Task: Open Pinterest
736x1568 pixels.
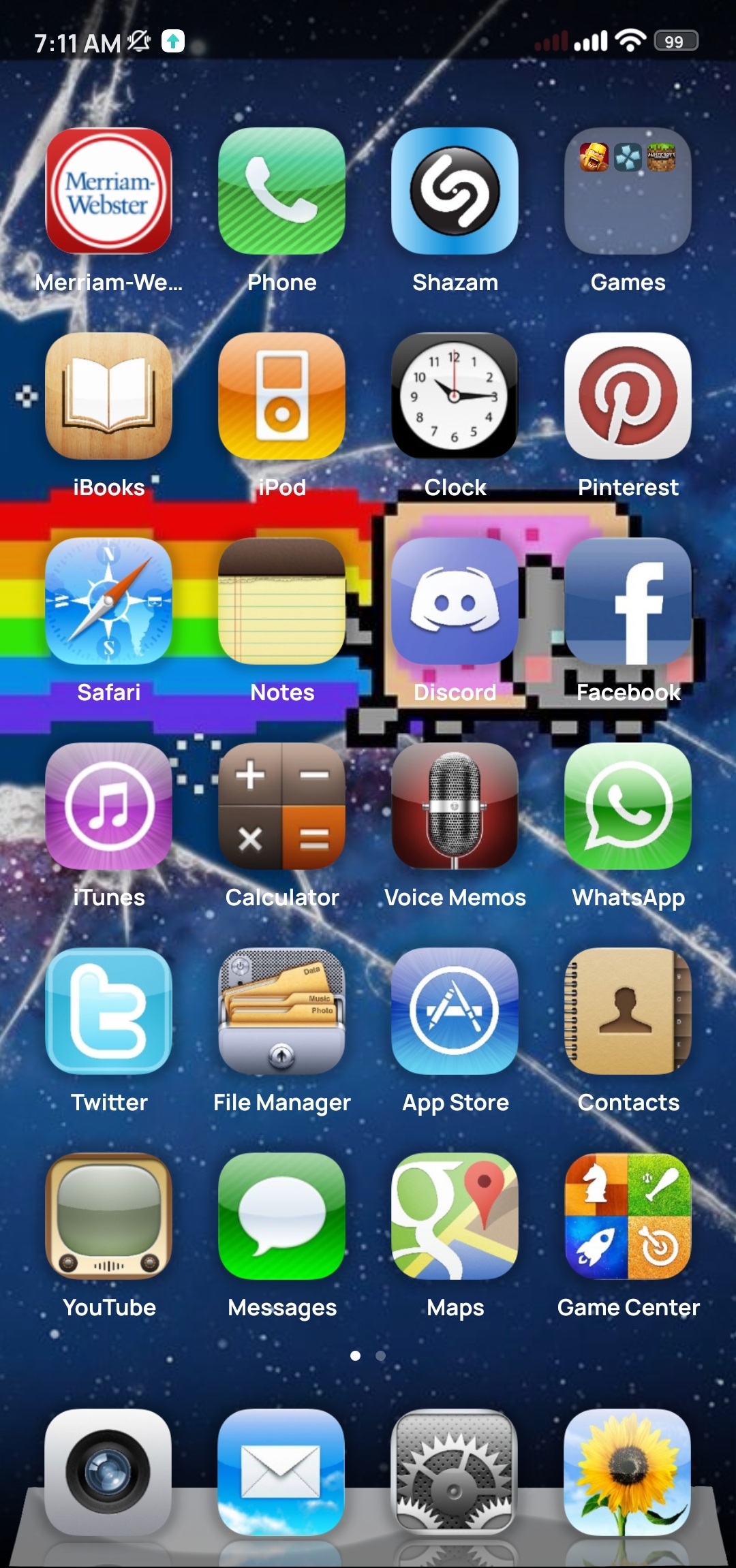Action: click(628, 396)
